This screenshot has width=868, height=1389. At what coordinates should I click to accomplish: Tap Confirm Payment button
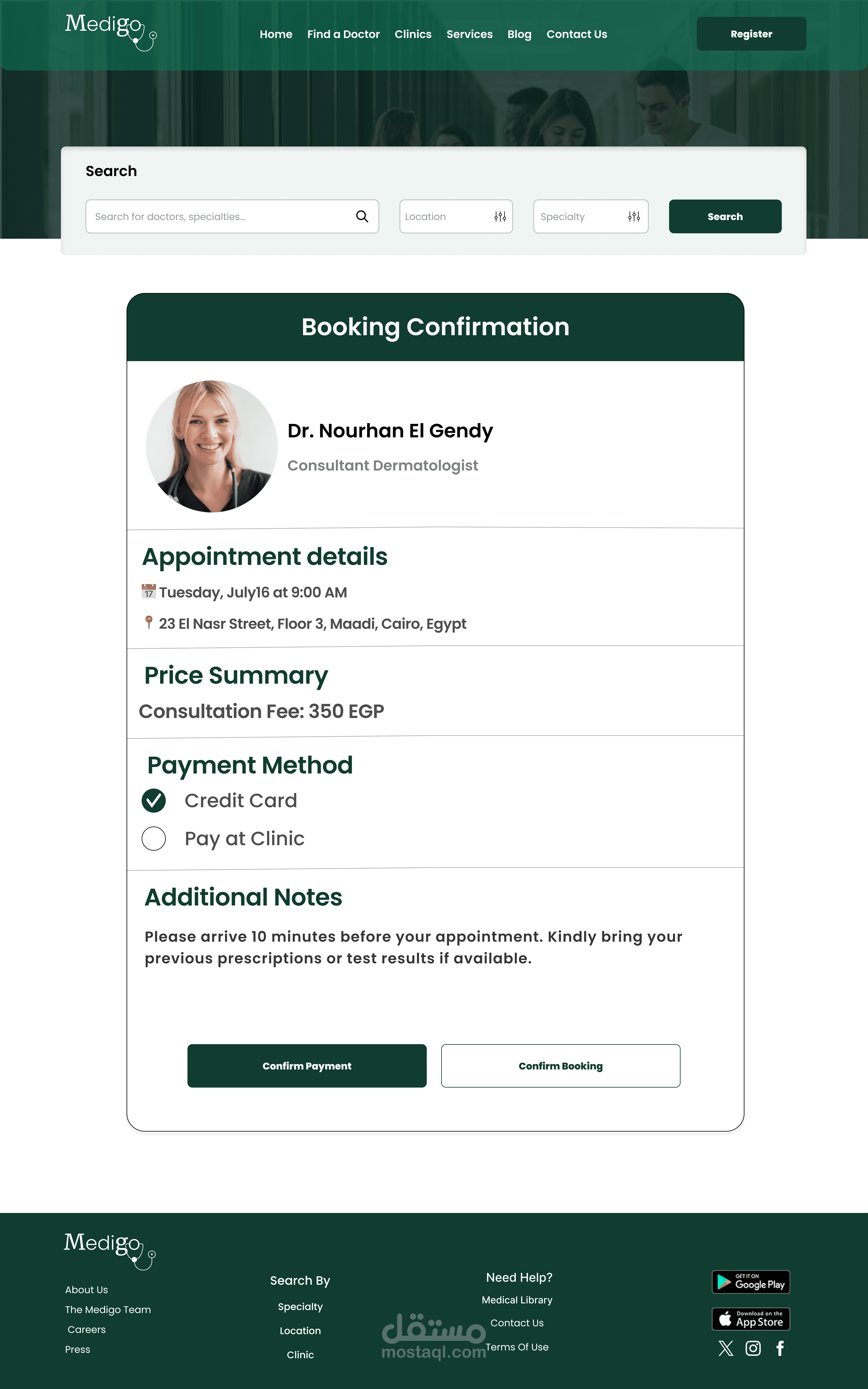[307, 1066]
